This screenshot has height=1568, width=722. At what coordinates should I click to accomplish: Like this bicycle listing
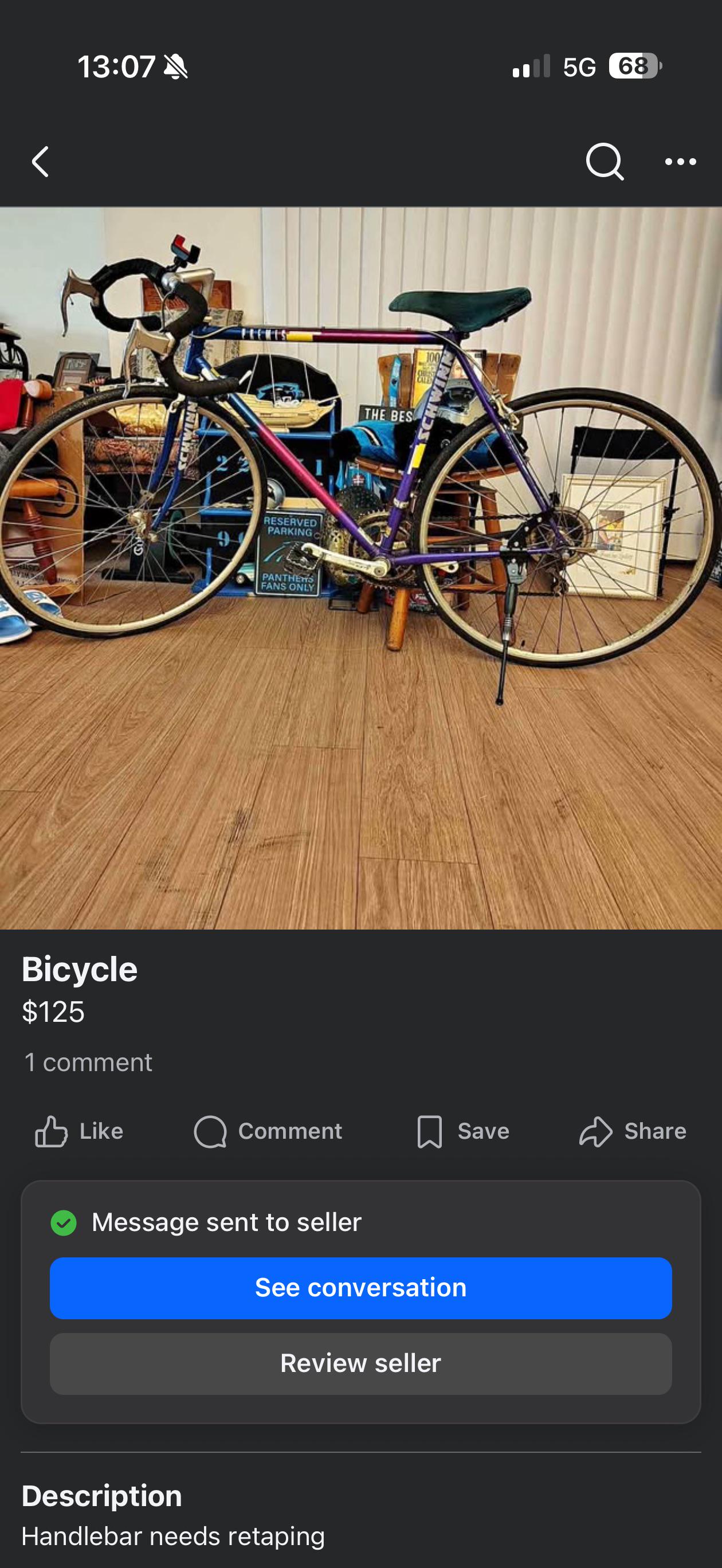(x=79, y=1131)
